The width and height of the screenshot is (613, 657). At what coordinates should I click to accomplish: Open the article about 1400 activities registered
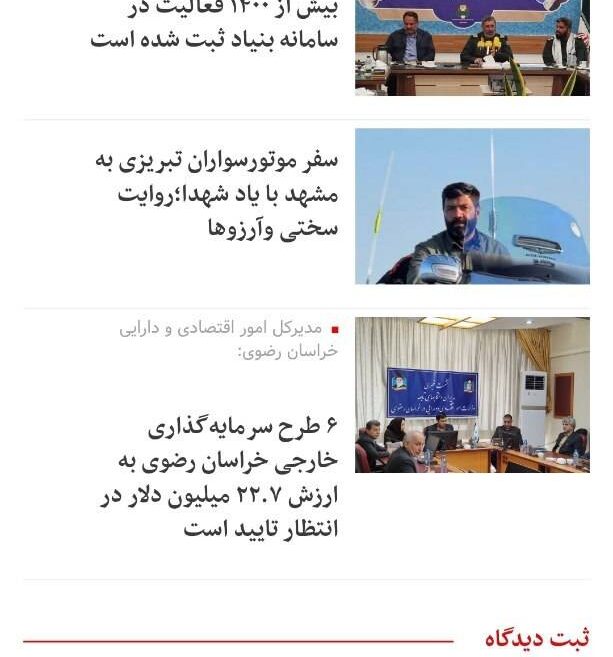(x=214, y=24)
